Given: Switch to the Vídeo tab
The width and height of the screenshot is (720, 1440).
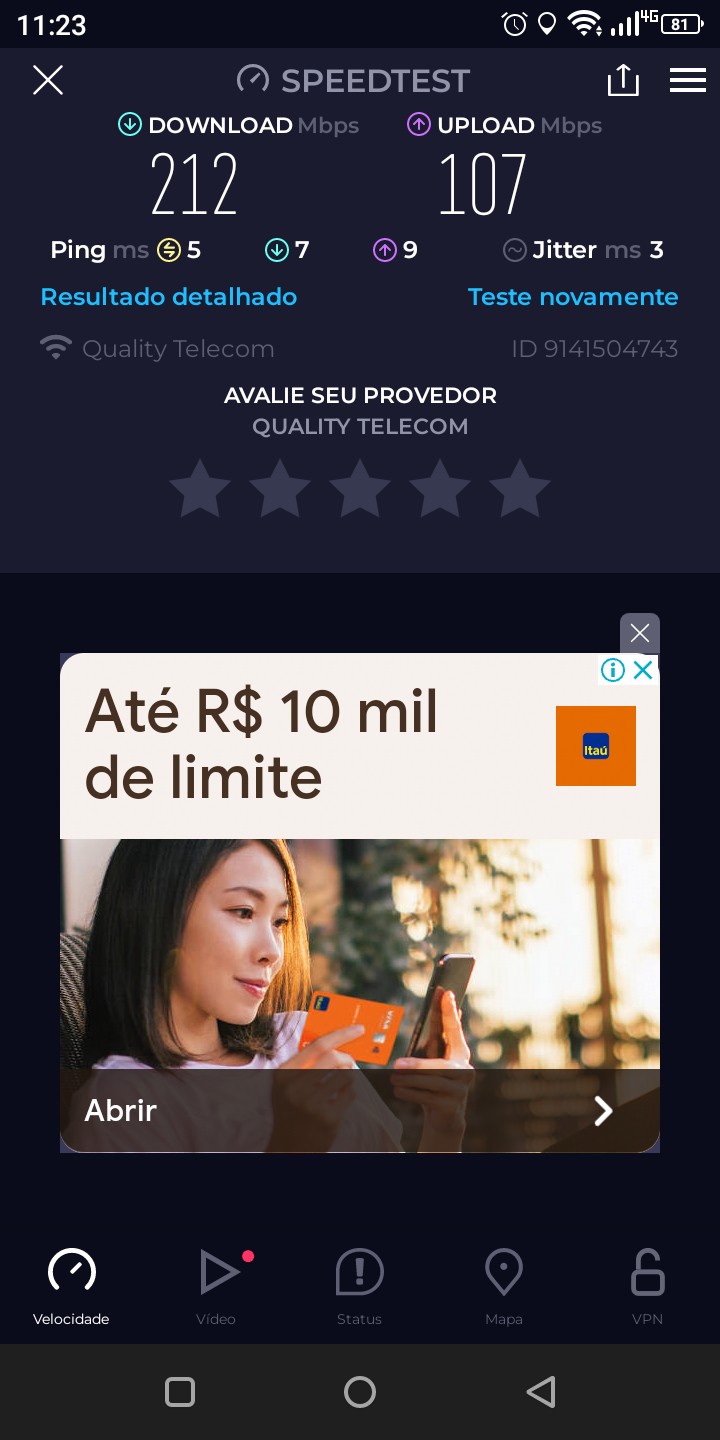Looking at the screenshot, I should pyautogui.click(x=216, y=1286).
